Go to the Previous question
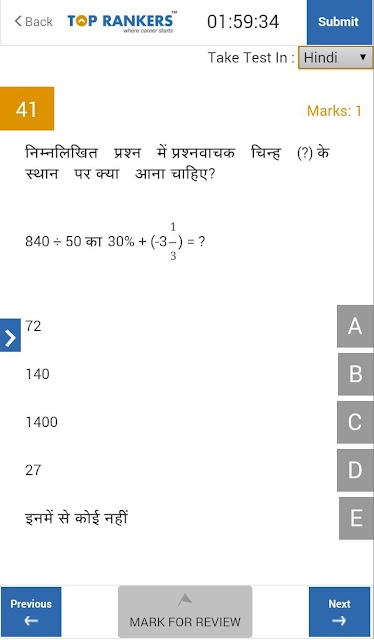Viewport: 374px width, 640px height. coord(31,612)
